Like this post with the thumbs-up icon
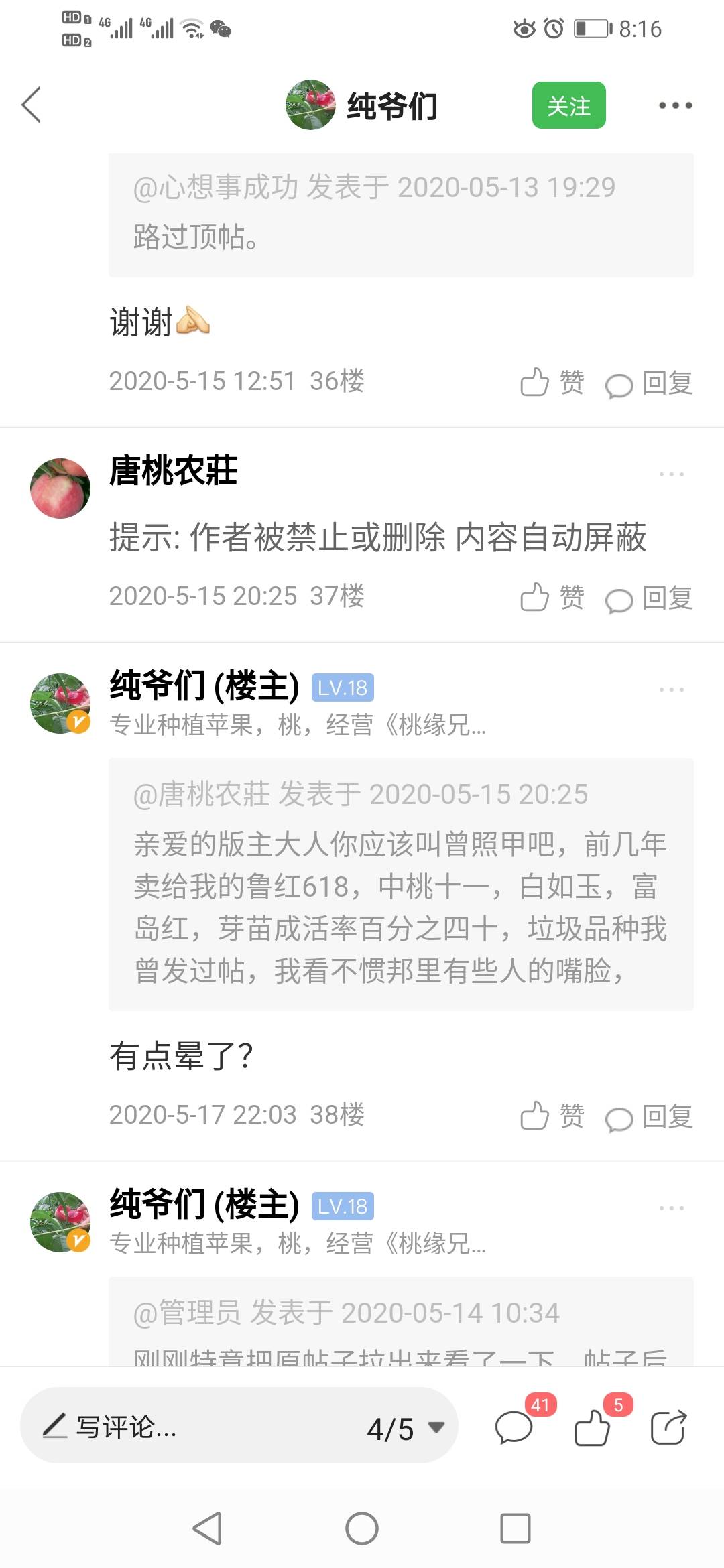724x1568 pixels. [593, 1427]
